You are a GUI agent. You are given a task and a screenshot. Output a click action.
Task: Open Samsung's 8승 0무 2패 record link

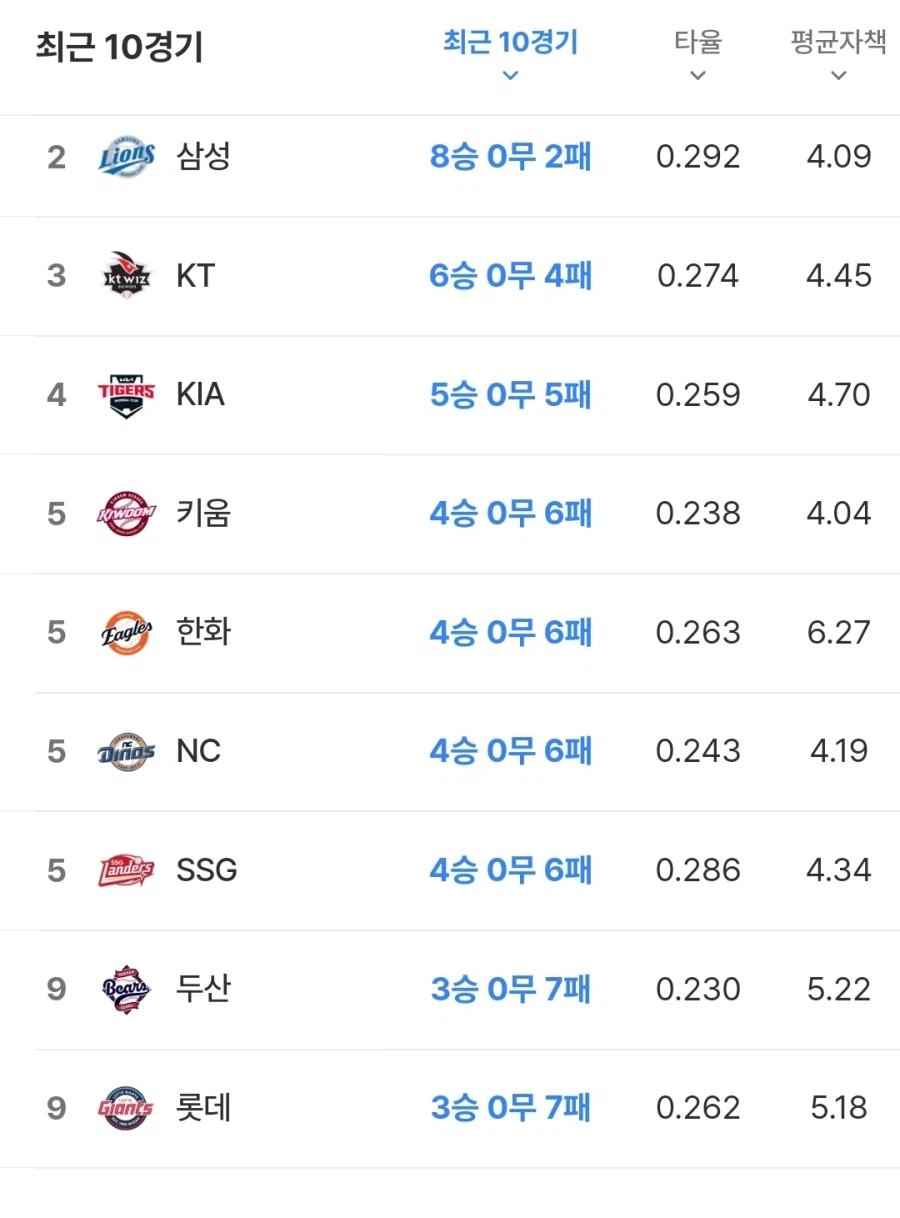(x=508, y=156)
